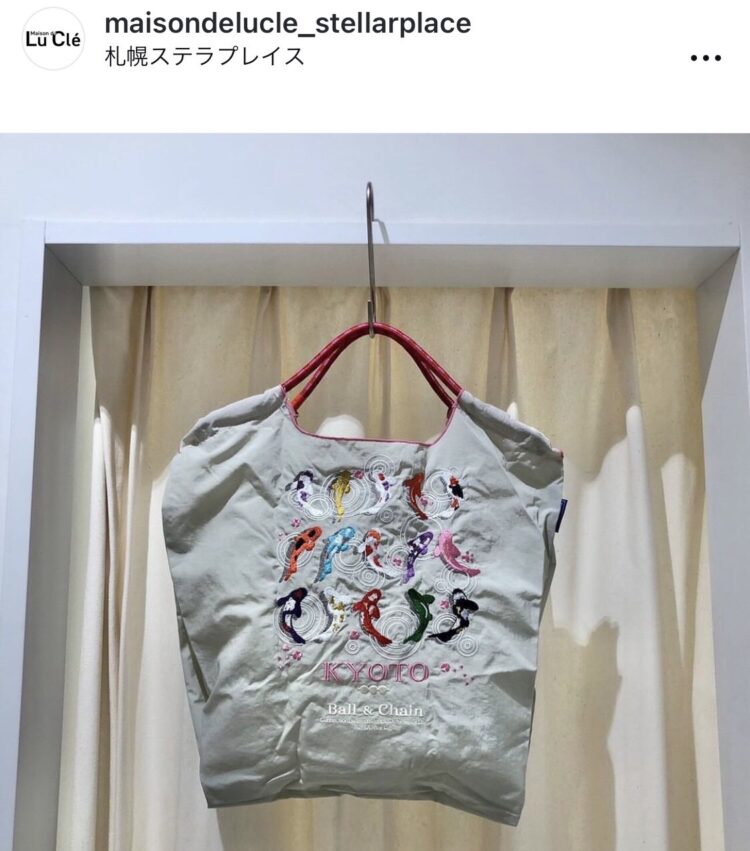Open the post's three-dot options menu

pos(705,58)
